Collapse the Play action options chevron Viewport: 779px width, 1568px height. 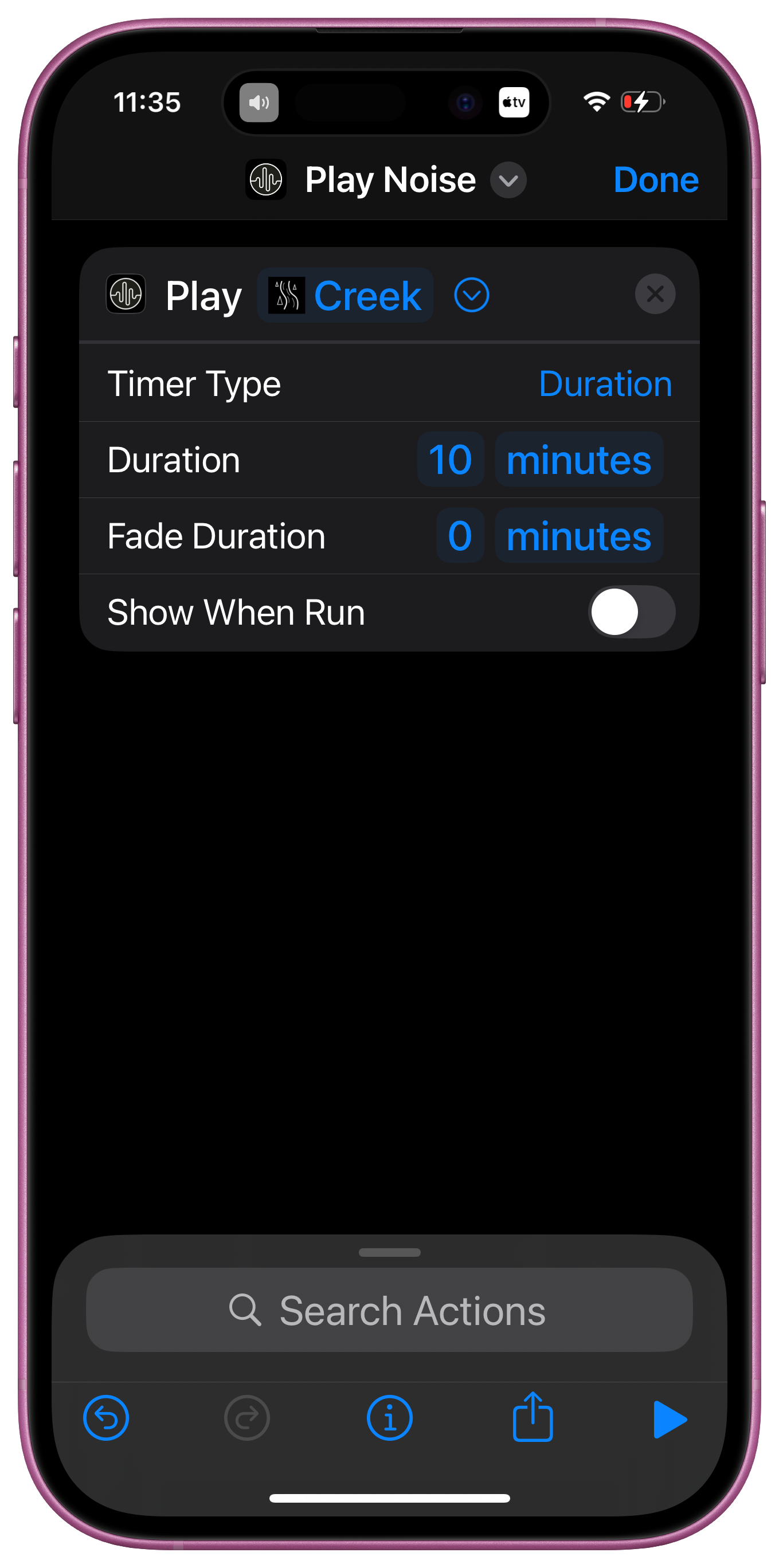click(x=472, y=295)
